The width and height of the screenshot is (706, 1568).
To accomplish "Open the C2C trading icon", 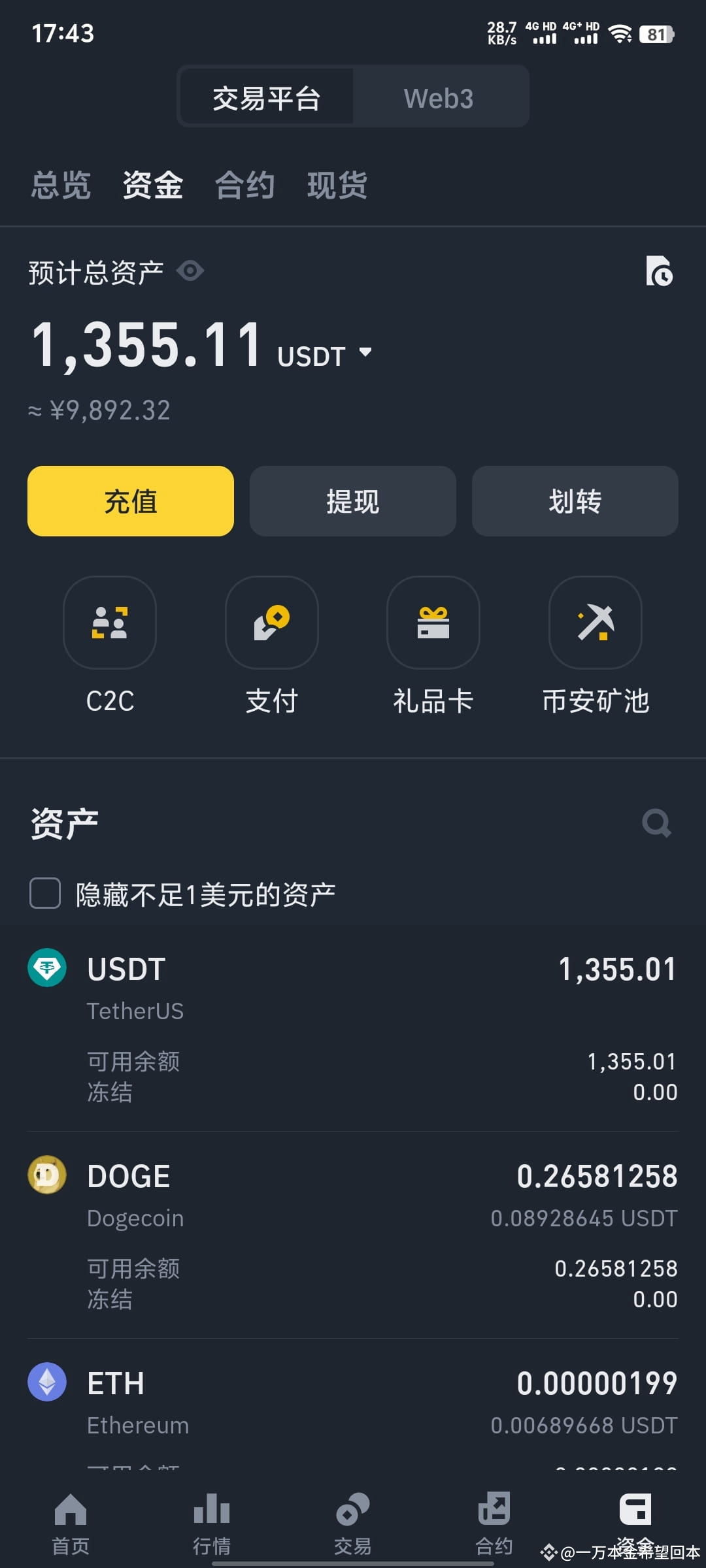I will pos(110,624).
